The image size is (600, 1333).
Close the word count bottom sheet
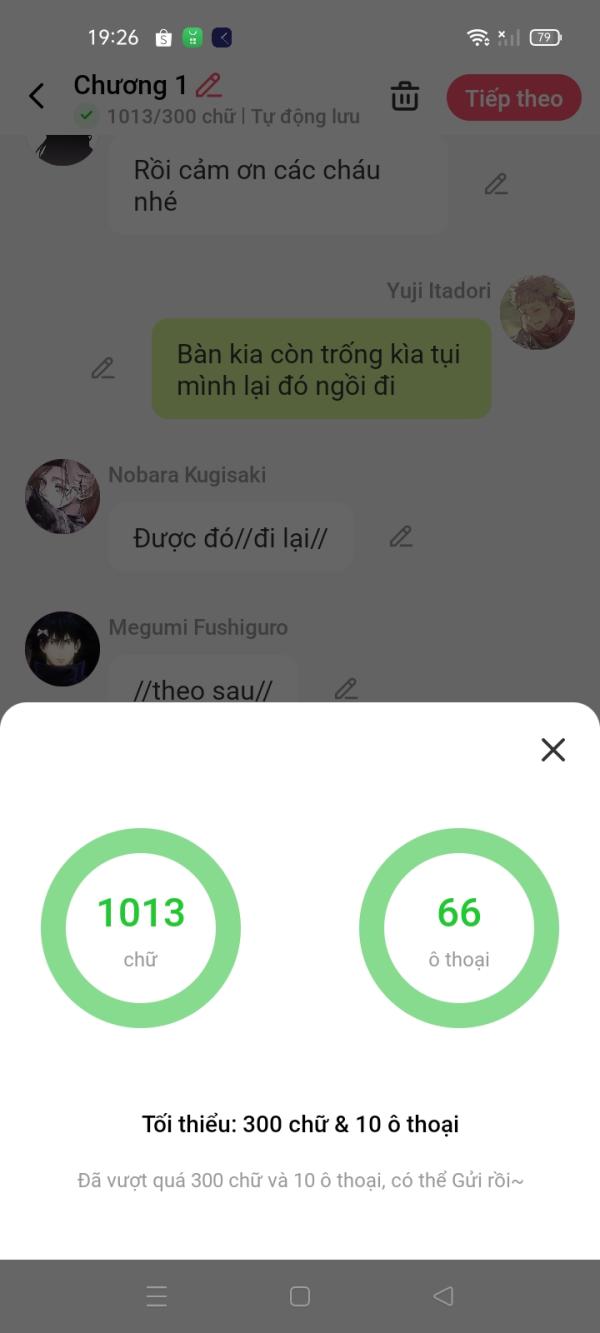(x=553, y=750)
